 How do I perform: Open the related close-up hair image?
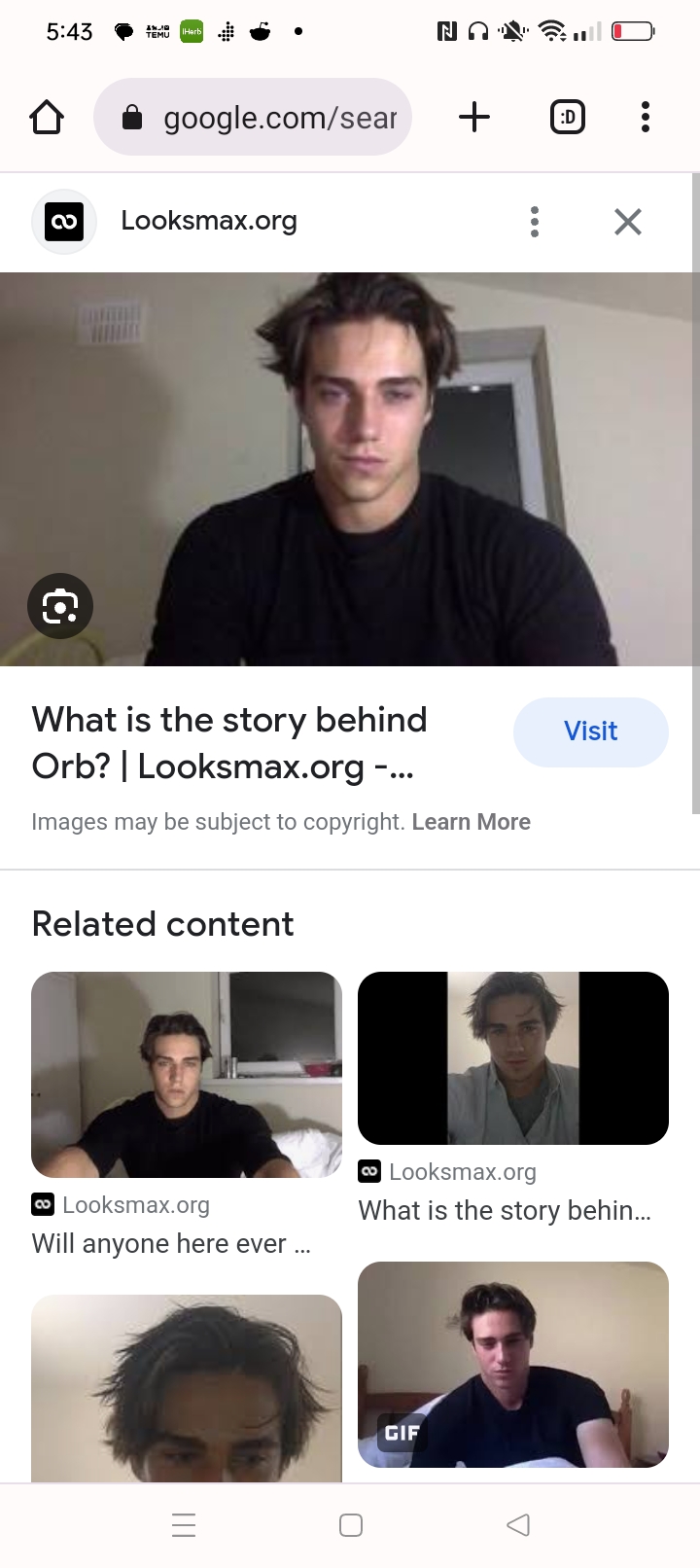point(187,1386)
